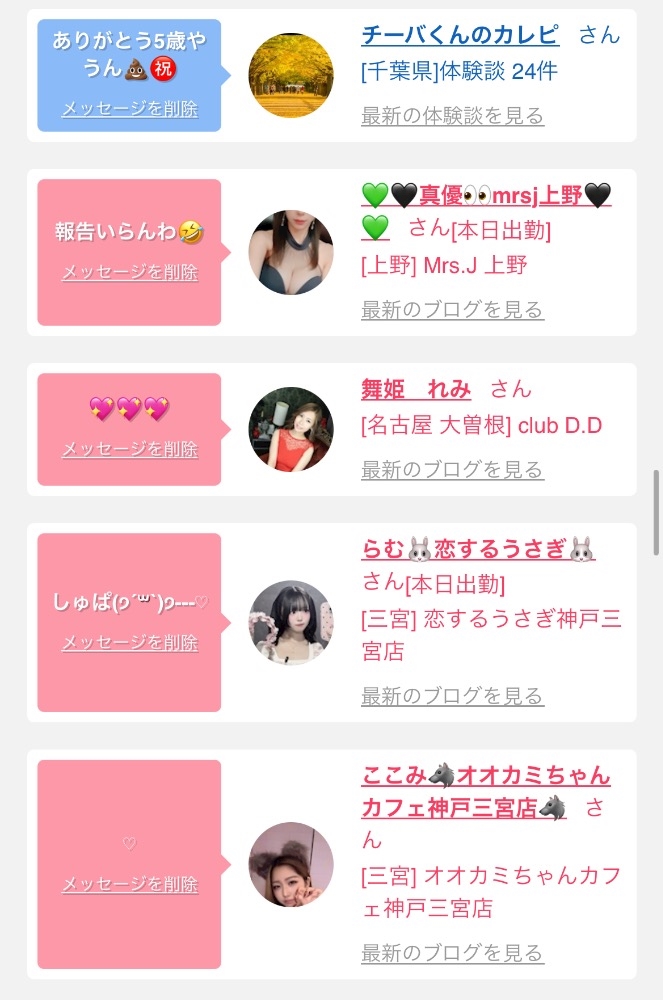Image resolution: width=663 pixels, height=1000 pixels.
Task: Delete the 報告いらんわ message
Action: pos(130,272)
